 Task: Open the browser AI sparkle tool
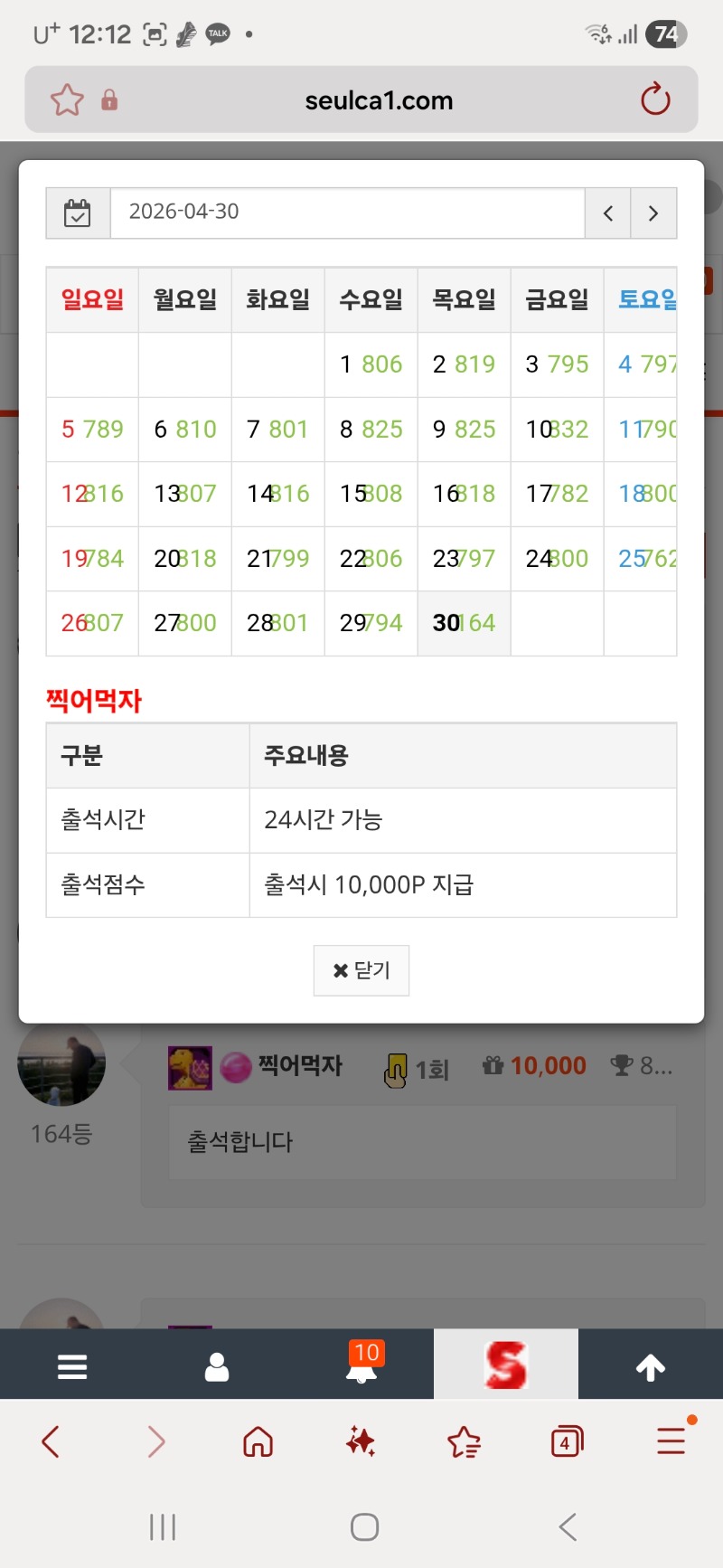click(x=361, y=1441)
